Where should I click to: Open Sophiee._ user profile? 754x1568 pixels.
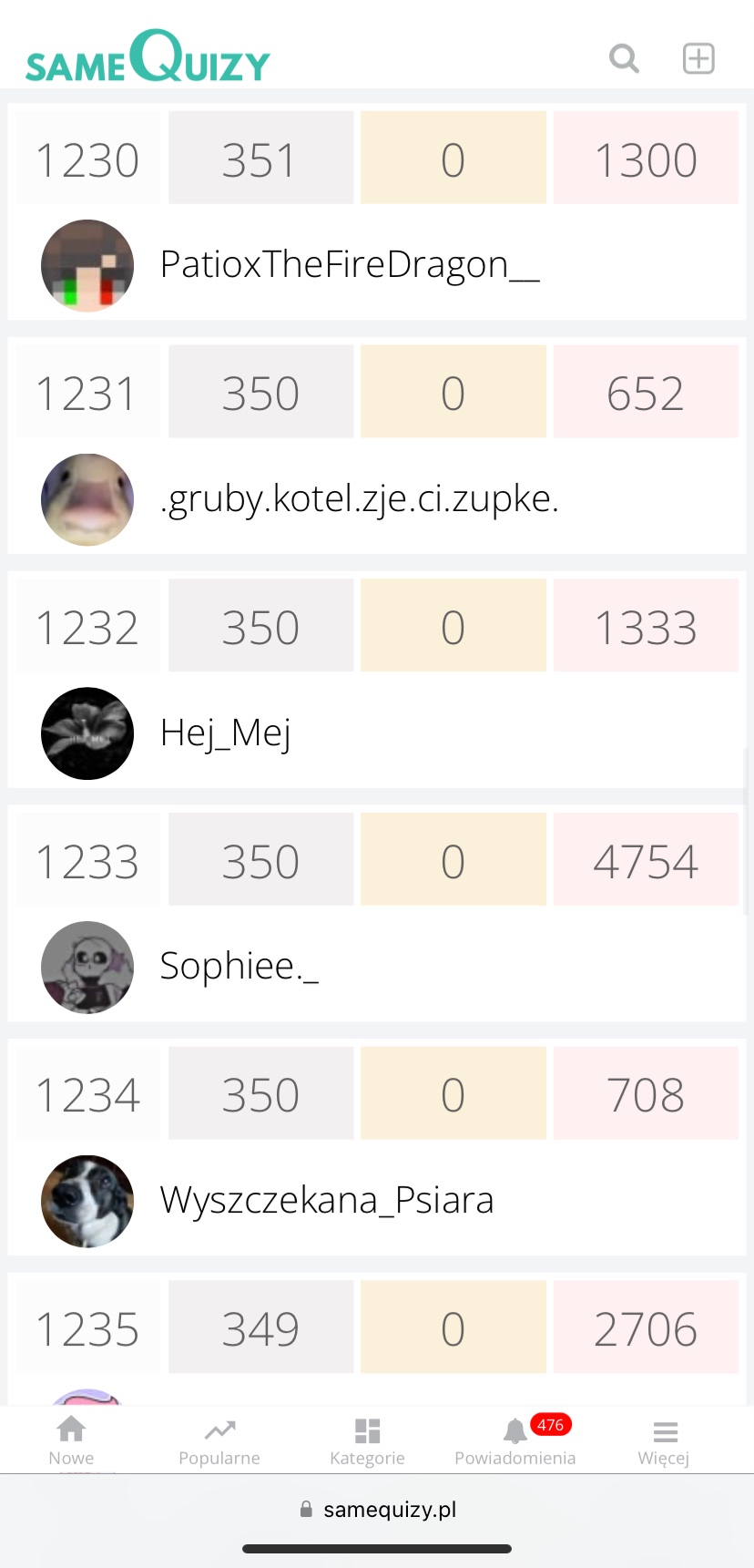(239, 966)
